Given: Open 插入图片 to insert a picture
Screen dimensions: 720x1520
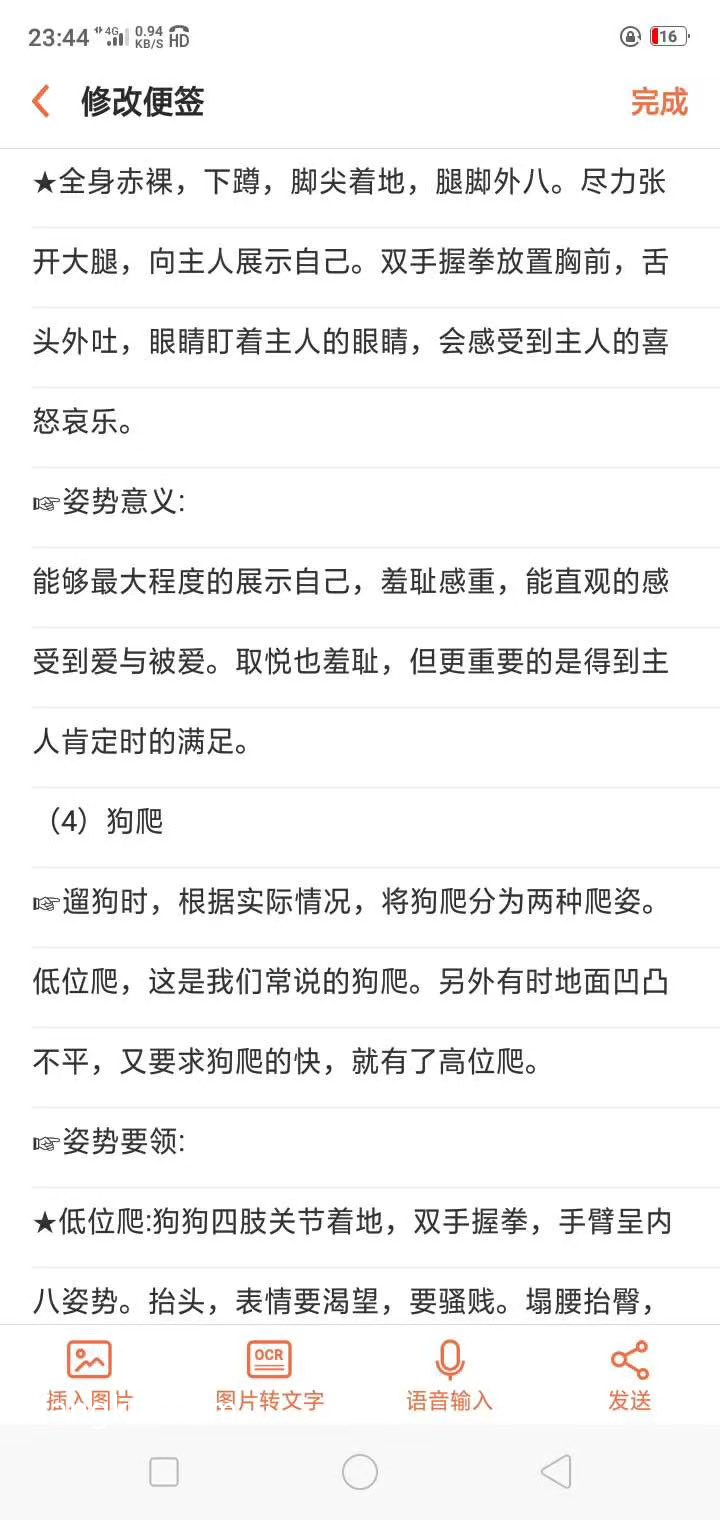Looking at the screenshot, I should pyautogui.click(x=90, y=1375).
